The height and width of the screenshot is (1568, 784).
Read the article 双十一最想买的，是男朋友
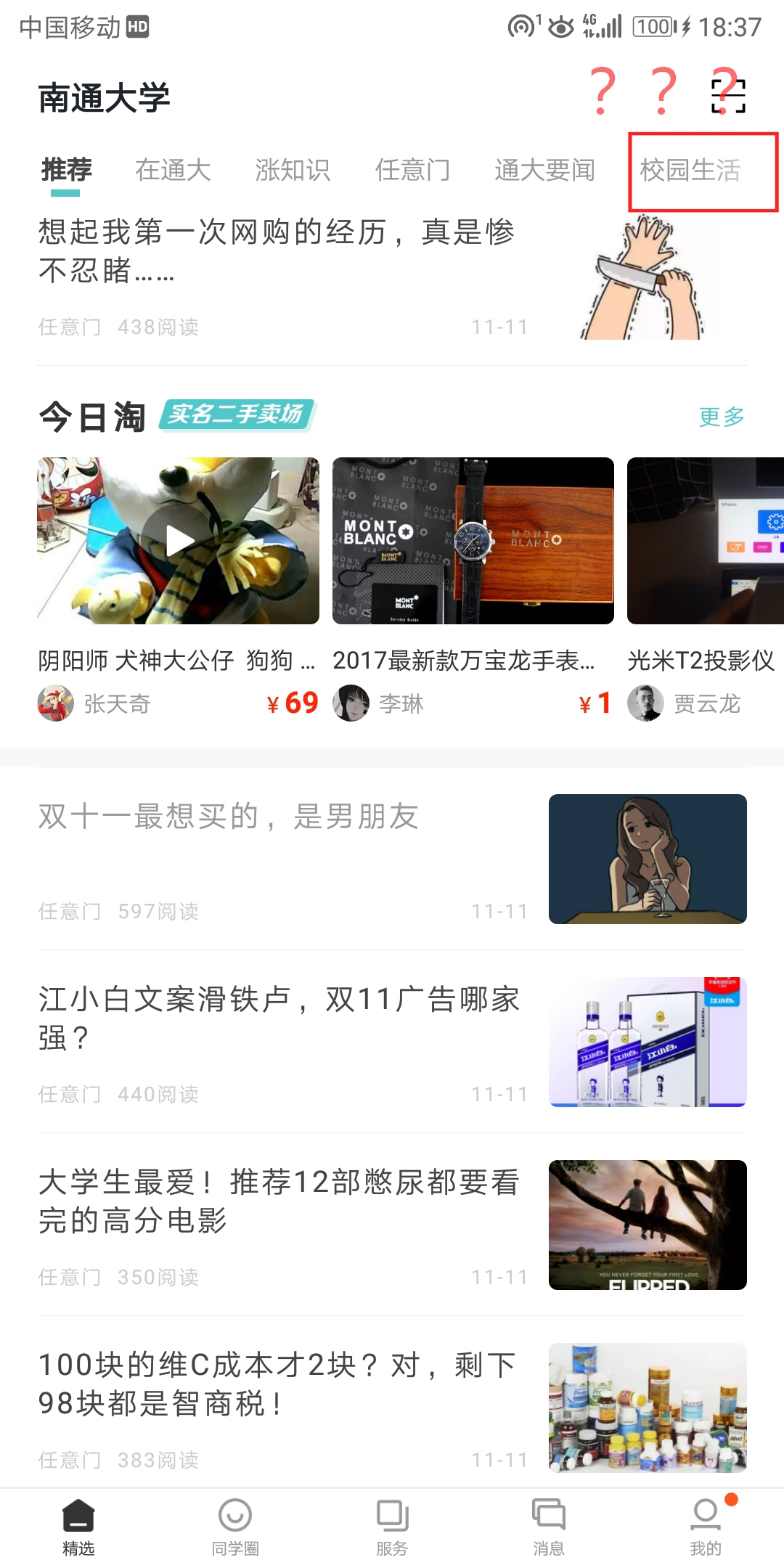point(229,817)
